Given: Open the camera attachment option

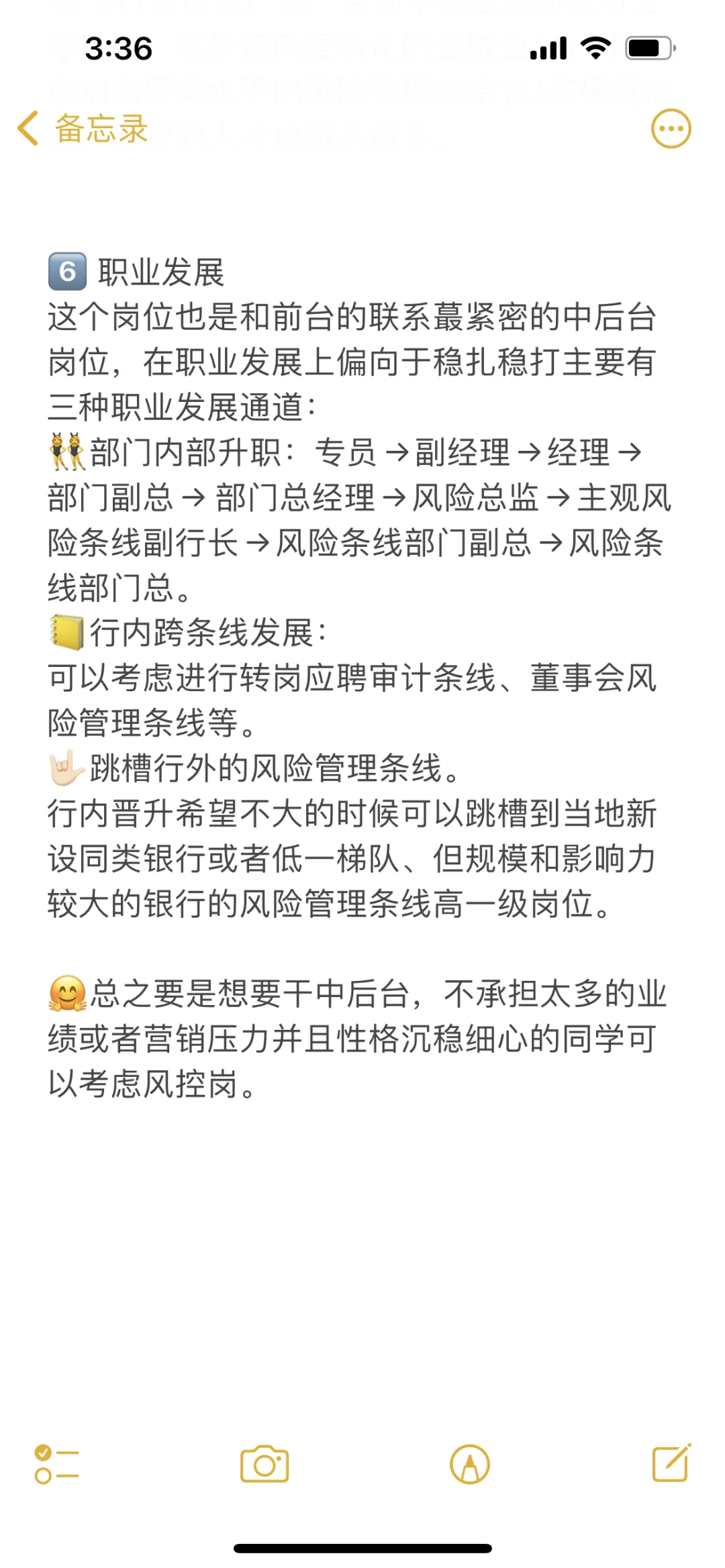Looking at the screenshot, I should coord(264,1463).
